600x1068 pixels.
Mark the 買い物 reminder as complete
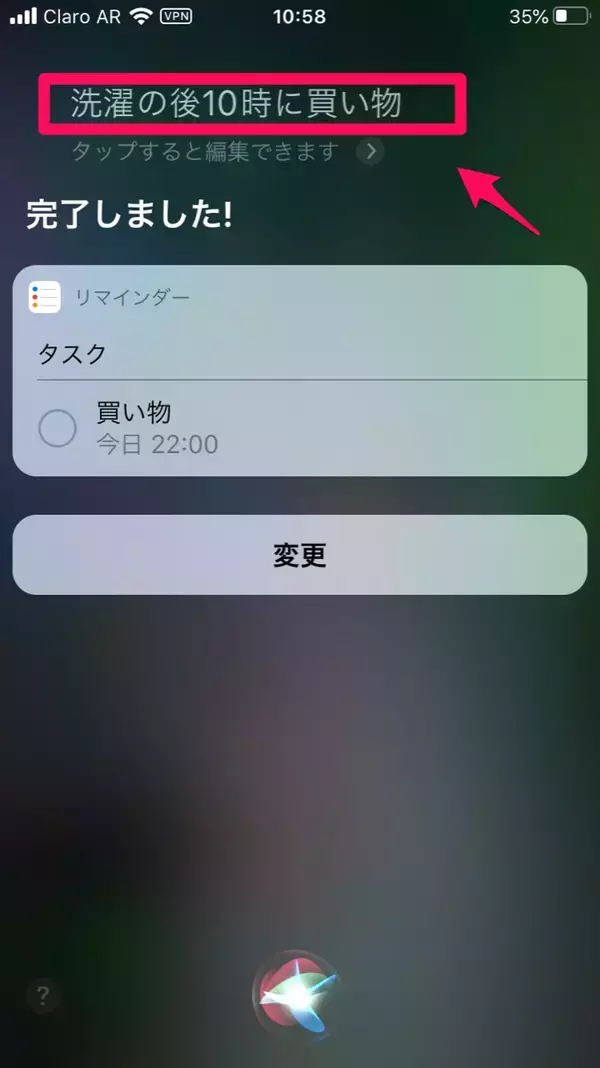click(x=57, y=428)
